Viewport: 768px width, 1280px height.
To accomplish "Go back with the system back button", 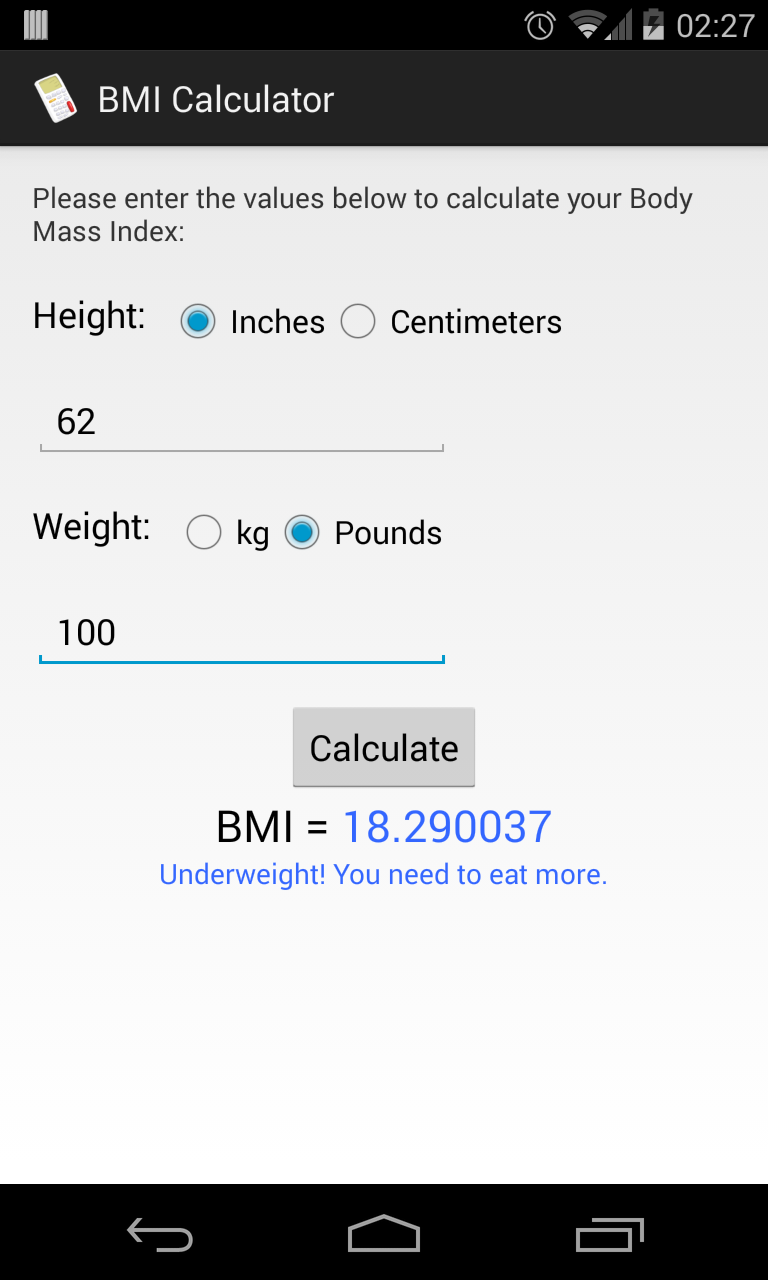I will pyautogui.click(x=160, y=1236).
